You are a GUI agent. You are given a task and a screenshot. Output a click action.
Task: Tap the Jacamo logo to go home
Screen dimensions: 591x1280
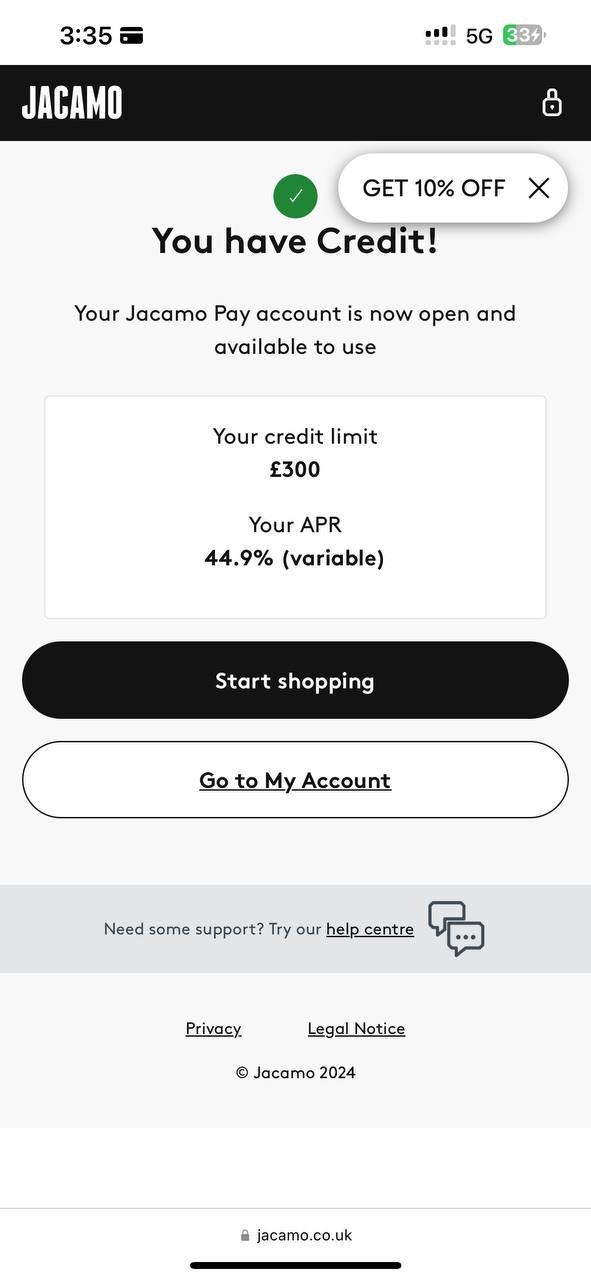tap(72, 103)
